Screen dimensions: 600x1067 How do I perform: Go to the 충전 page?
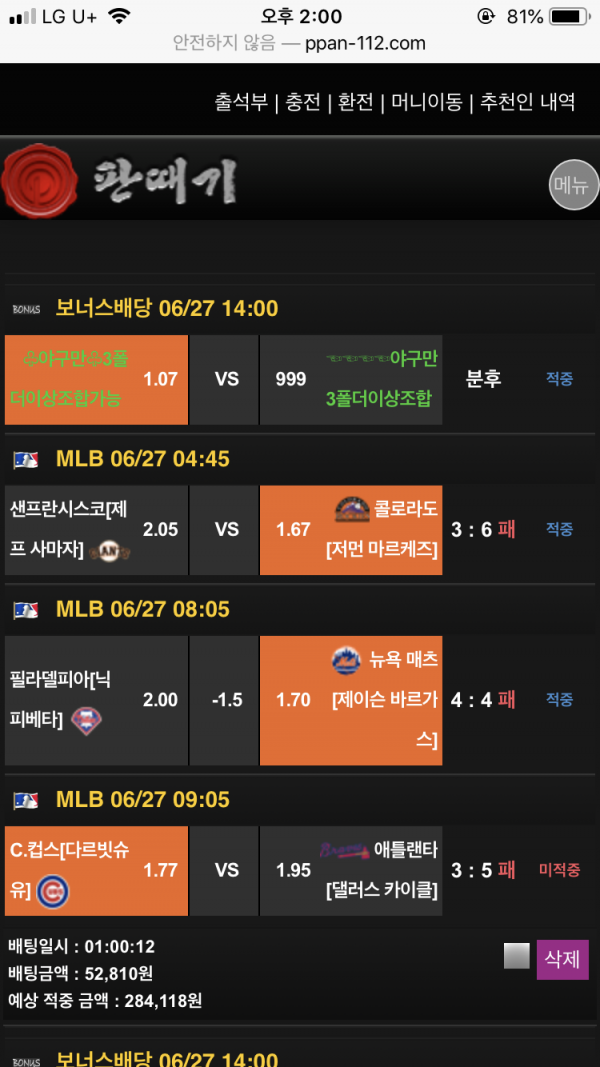coord(303,102)
